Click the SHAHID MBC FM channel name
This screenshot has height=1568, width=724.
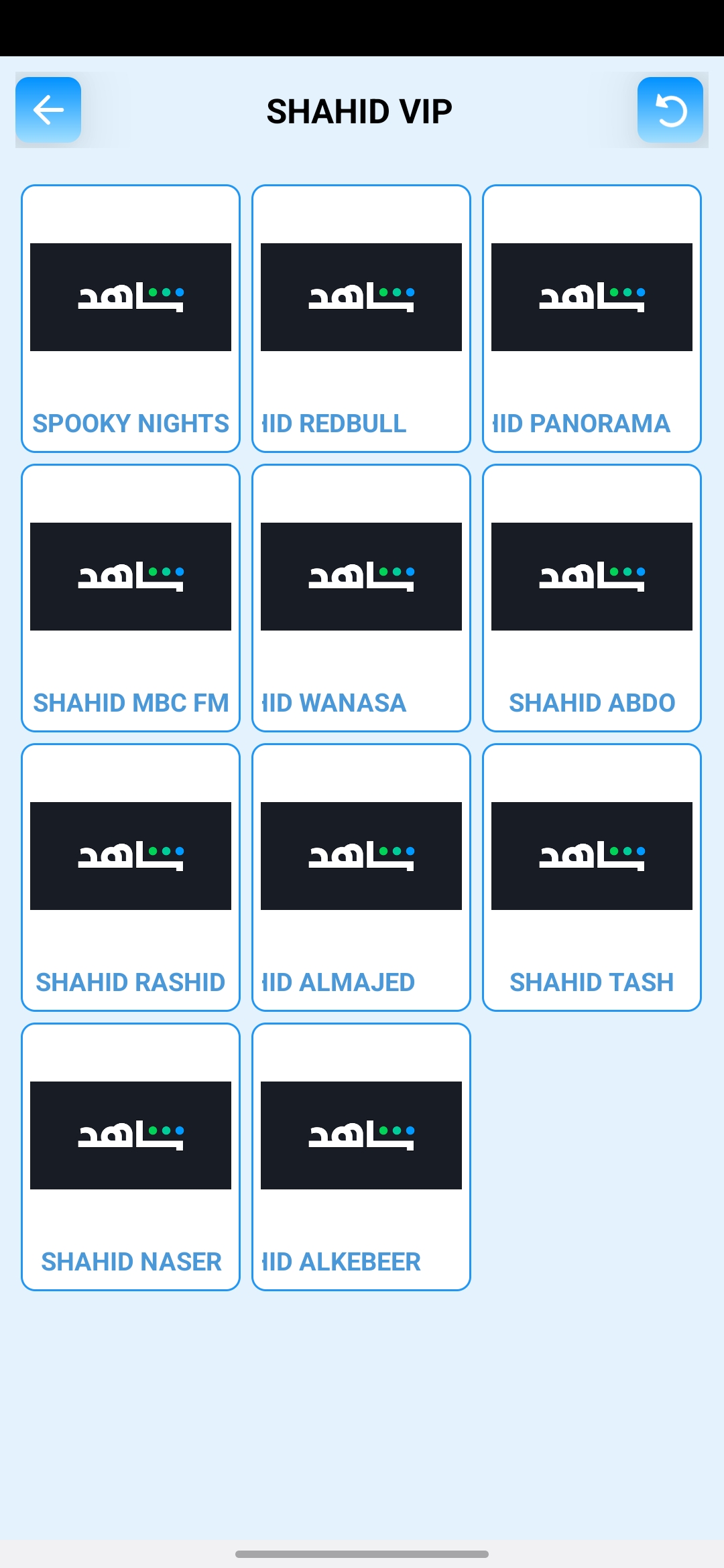[131, 702]
